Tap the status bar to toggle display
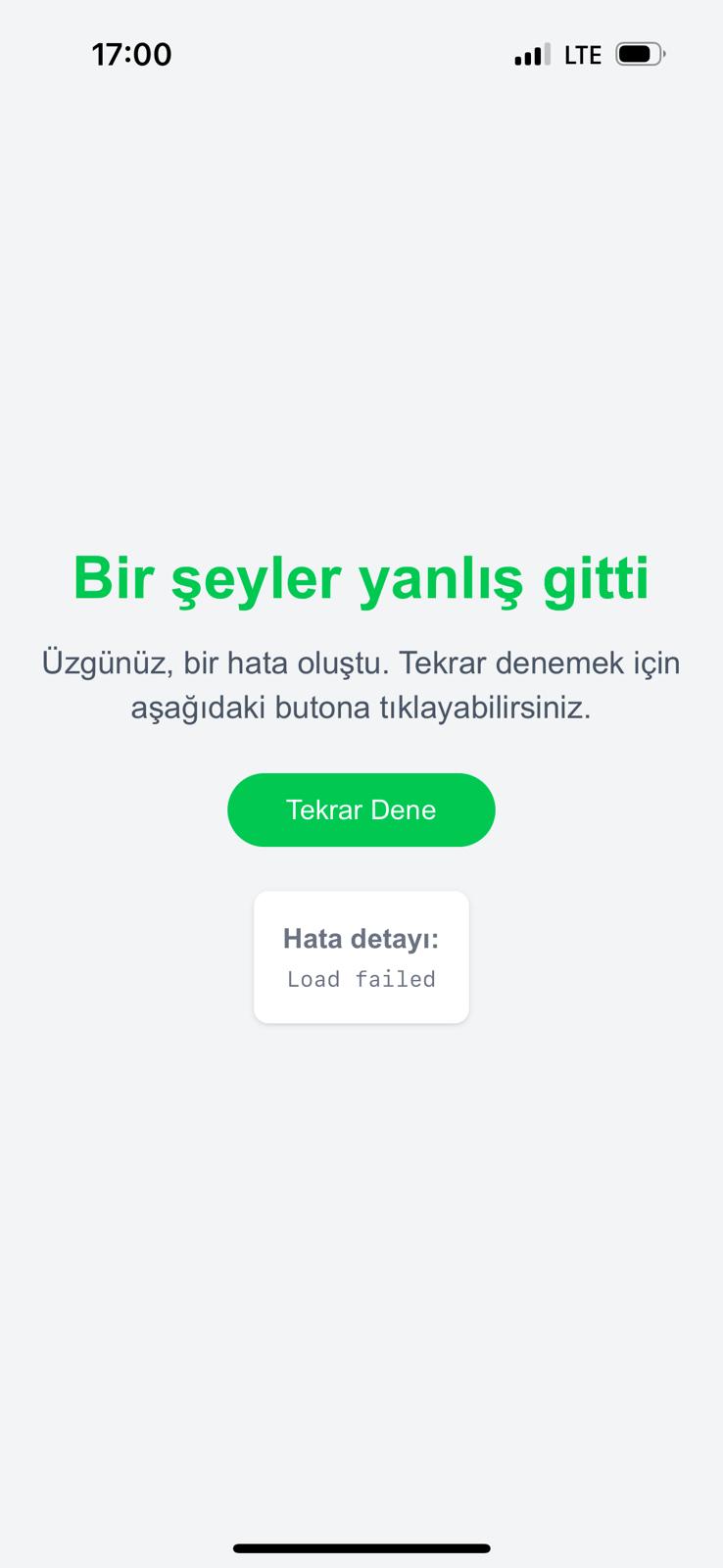This screenshot has width=723, height=1568. [361, 54]
